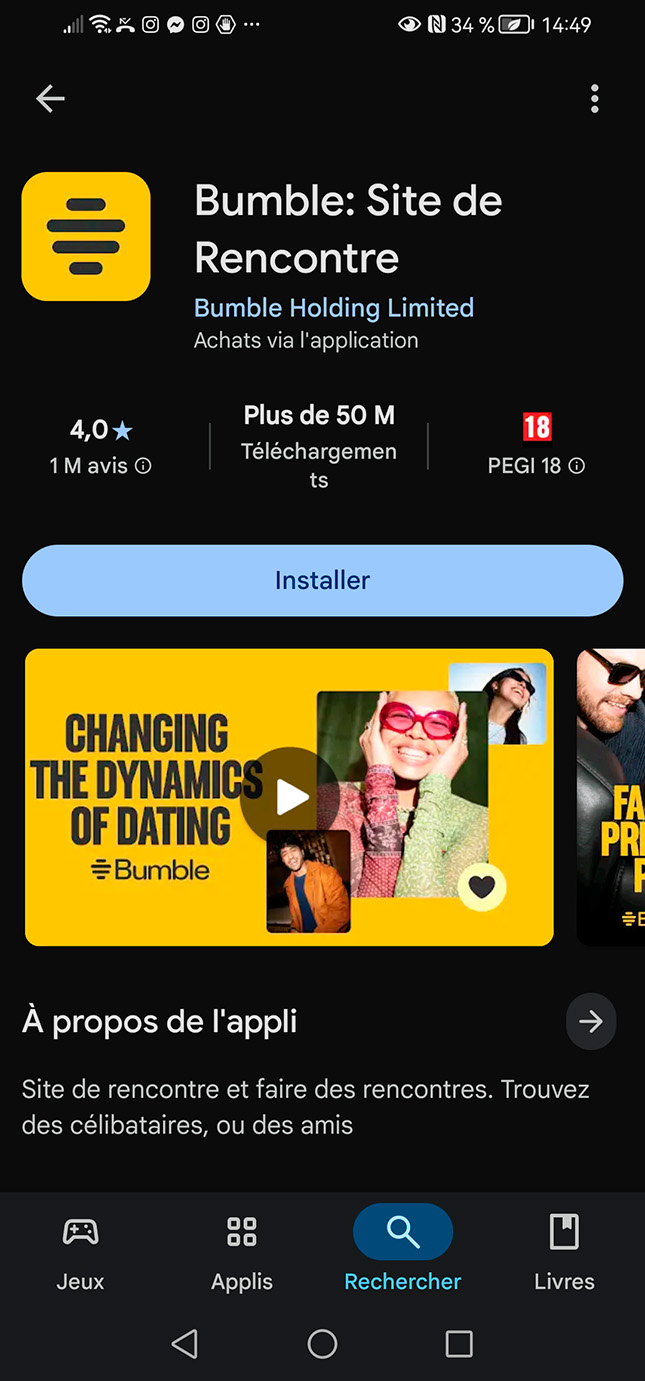The height and width of the screenshot is (1381, 645).
Task: Open developer Bumble Holding Limited
Action: click(x=334, y=308)
